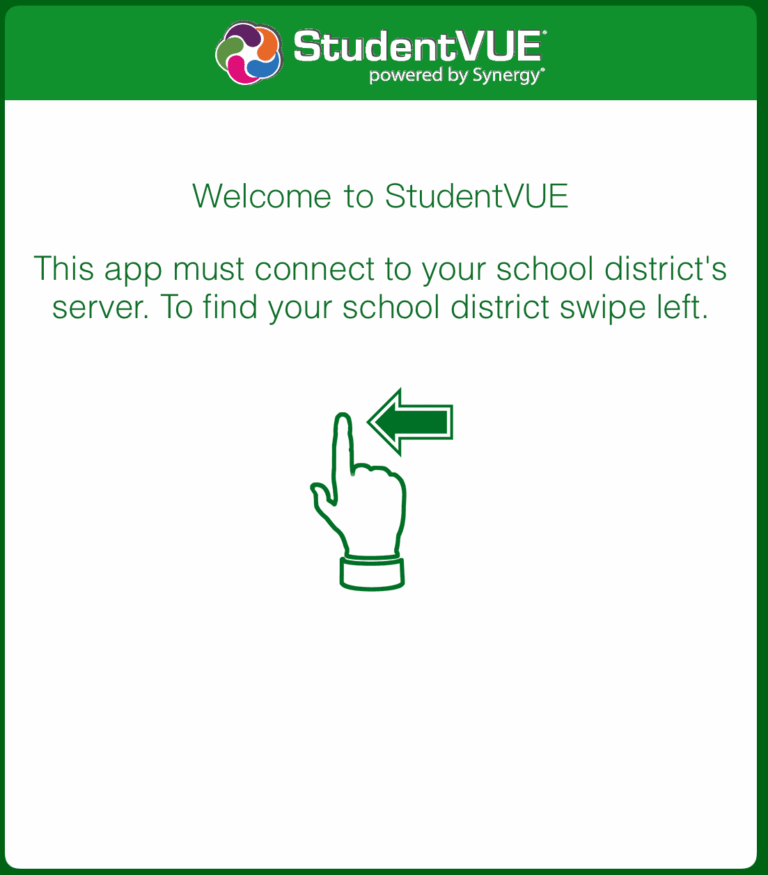Image resolution: width=768 pixels, height=875 pixels.
Task: Click the Welcome to StudentVUE heading
Action: [383, 196]
